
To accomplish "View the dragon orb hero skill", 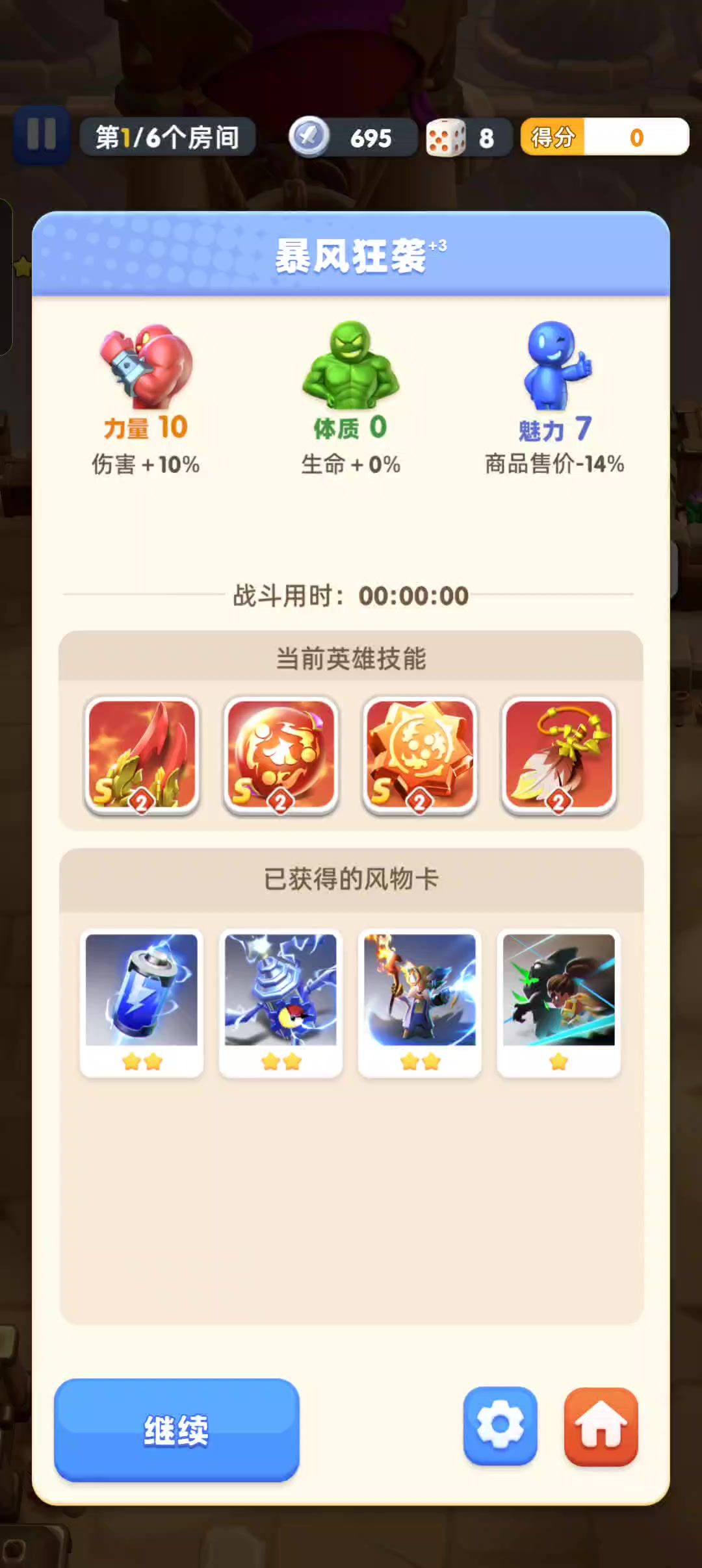I will point(281,755).
